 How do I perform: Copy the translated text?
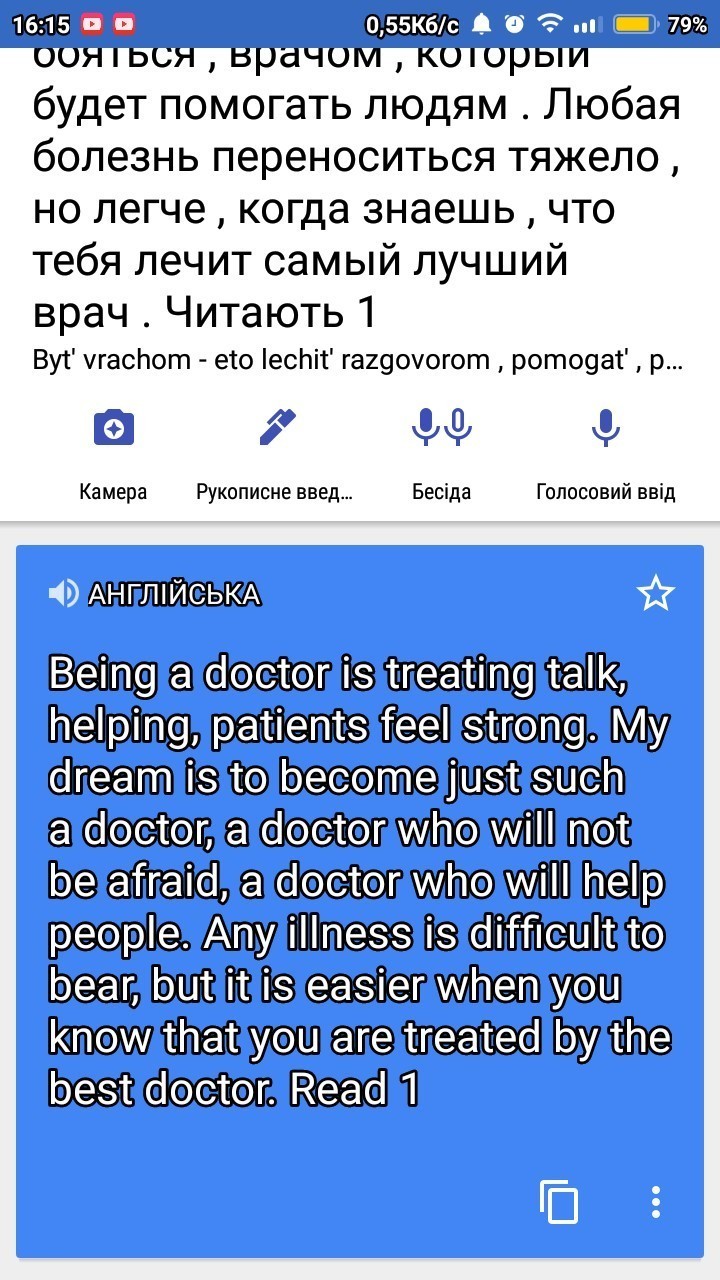[x=559, y=1201]
